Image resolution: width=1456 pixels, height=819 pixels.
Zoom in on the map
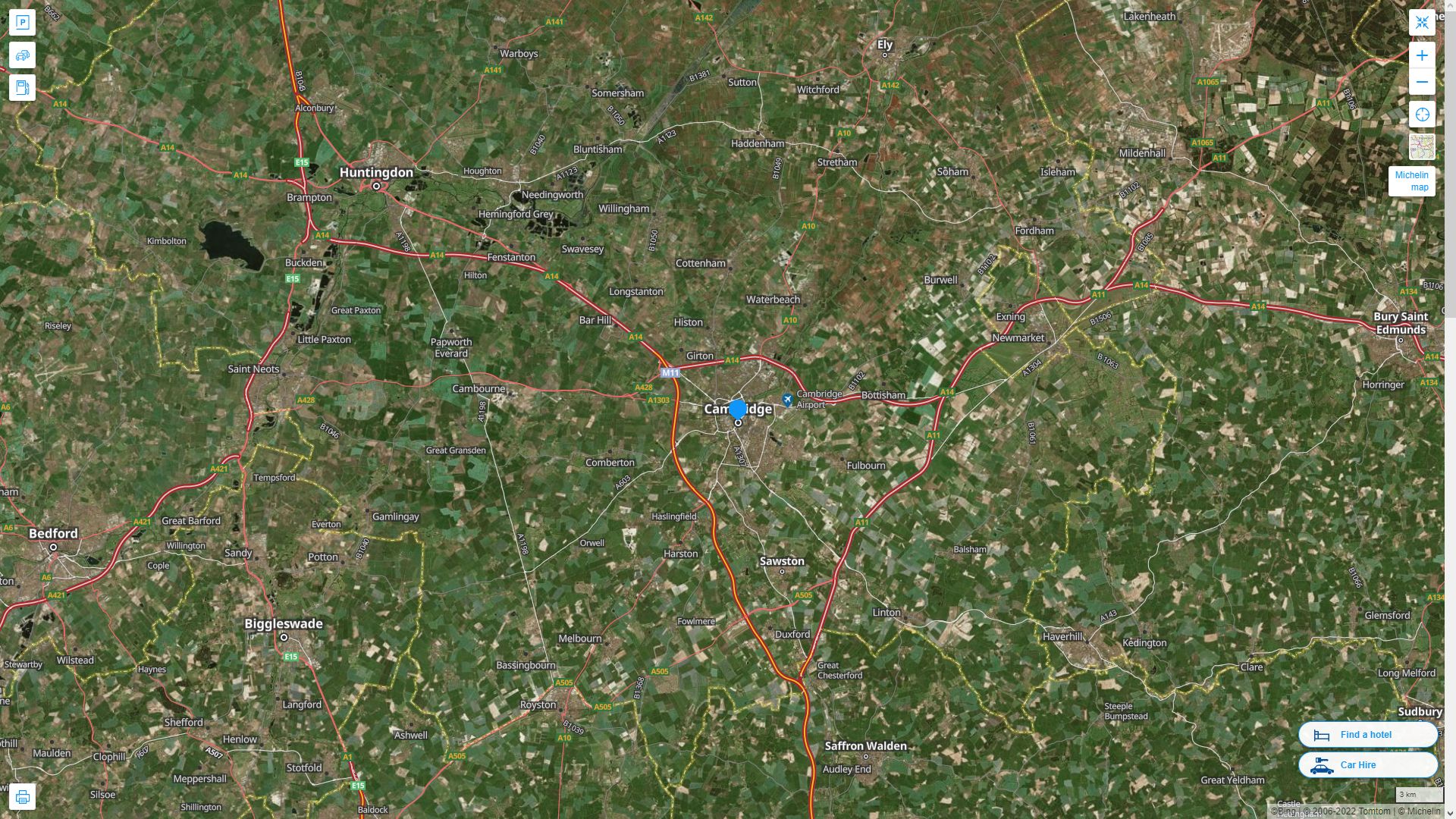coord(1422,55)
